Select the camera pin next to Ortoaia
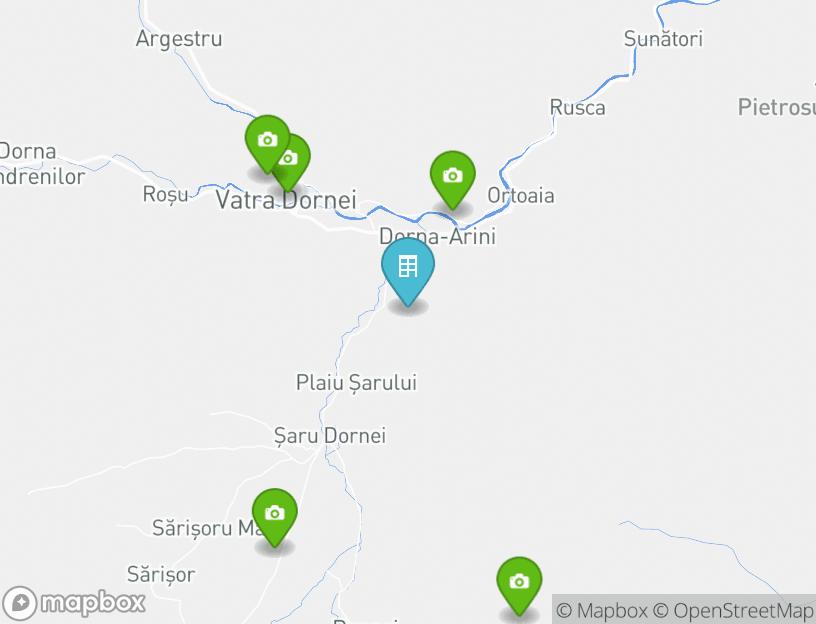Image resolution: width=816 pixels, height=624 pixels. (452, 176)
